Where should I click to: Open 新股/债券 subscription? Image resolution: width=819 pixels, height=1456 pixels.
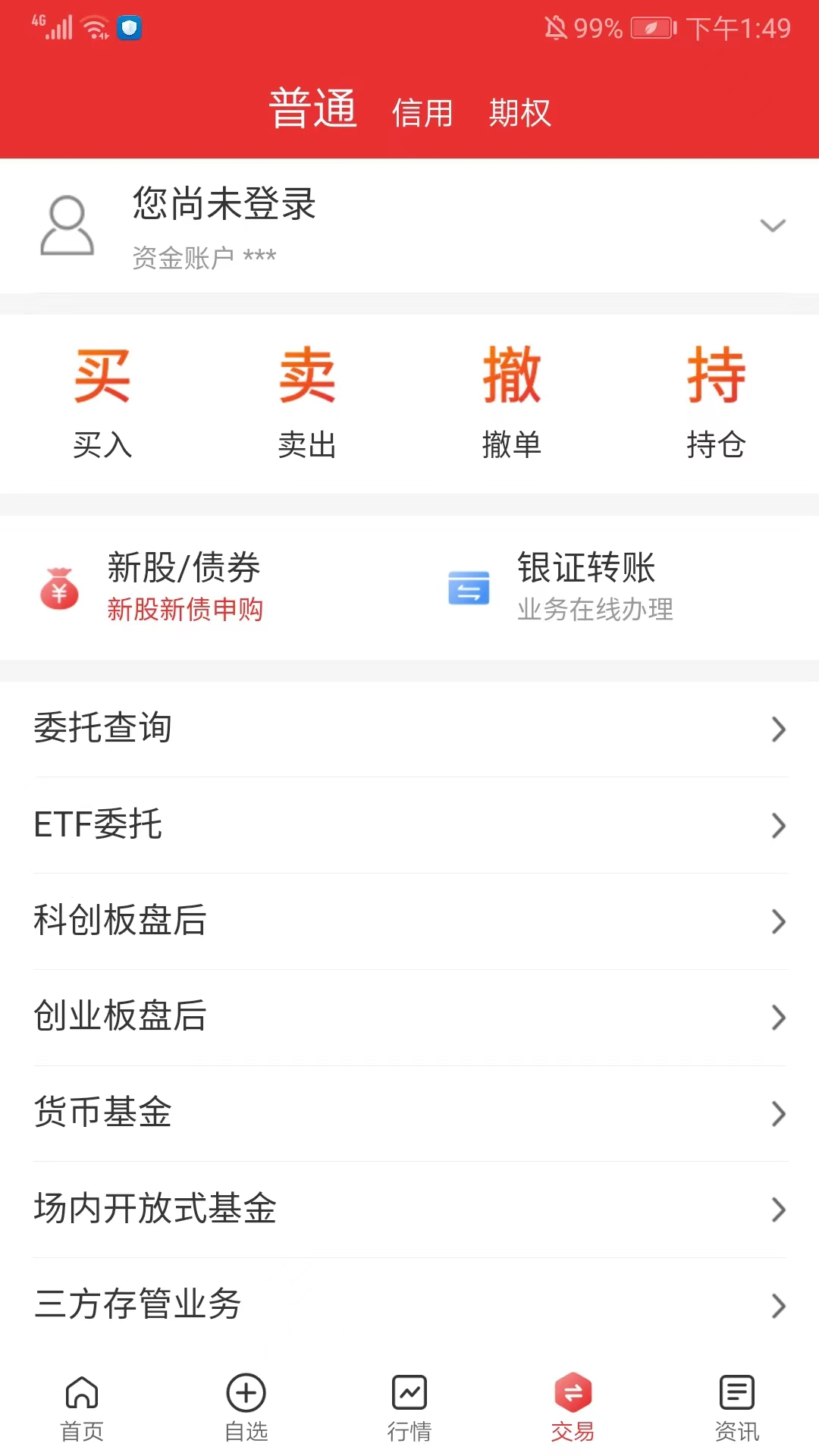pos(184,587)
